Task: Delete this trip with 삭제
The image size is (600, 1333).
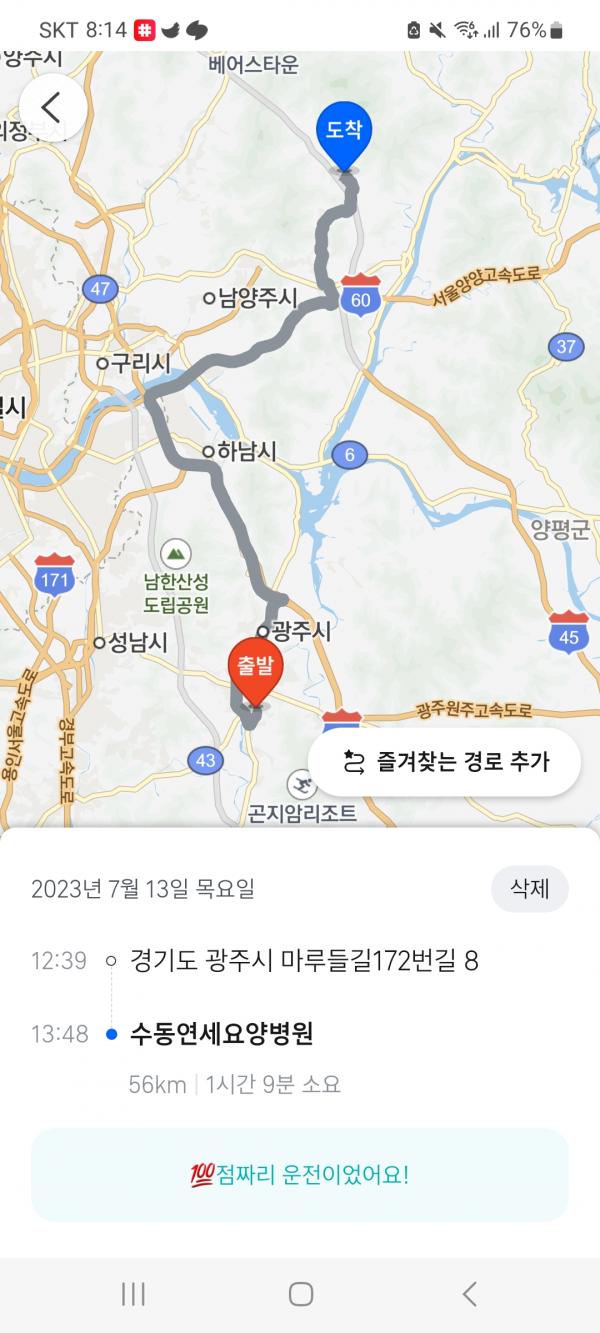Action: [529, 889]
